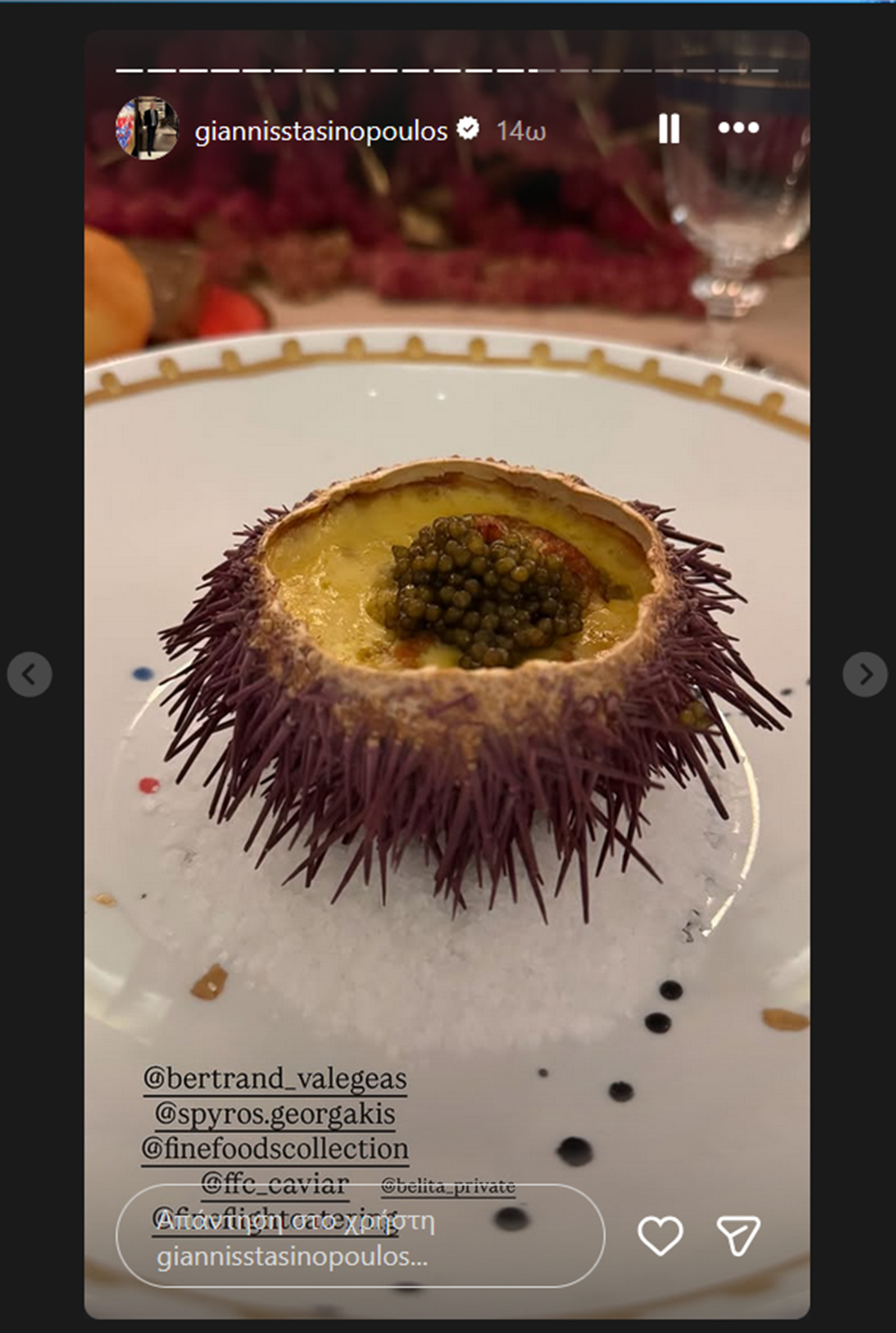The image size is (896, 1333).
Task: Open giannisstasinopoulos profile picture
Action: (147, 128)
